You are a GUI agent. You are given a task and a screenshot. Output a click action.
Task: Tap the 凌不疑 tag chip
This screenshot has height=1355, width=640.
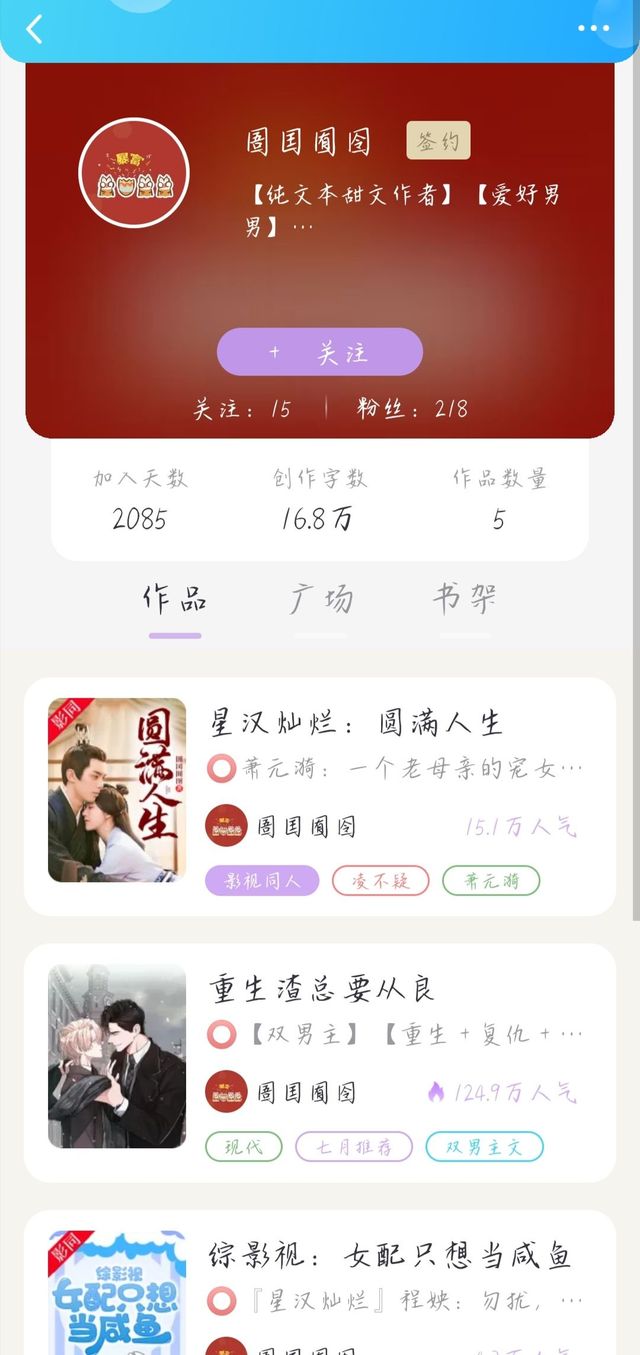[380, 881]
